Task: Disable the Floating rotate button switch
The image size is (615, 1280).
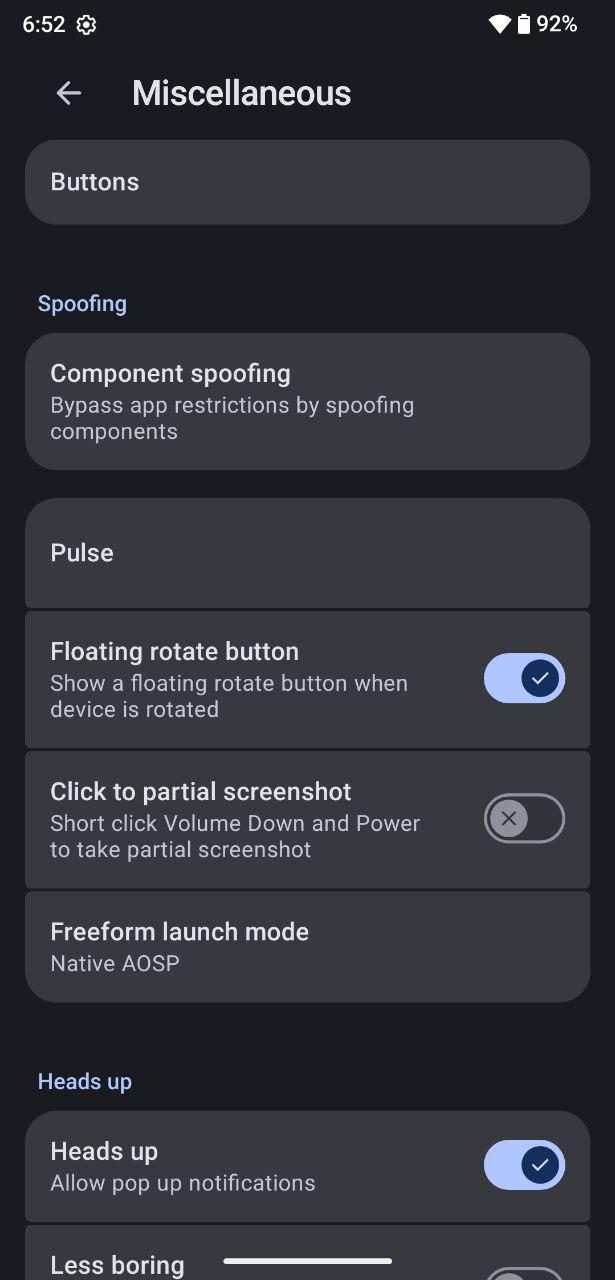Action: click(x=524, y=679)
